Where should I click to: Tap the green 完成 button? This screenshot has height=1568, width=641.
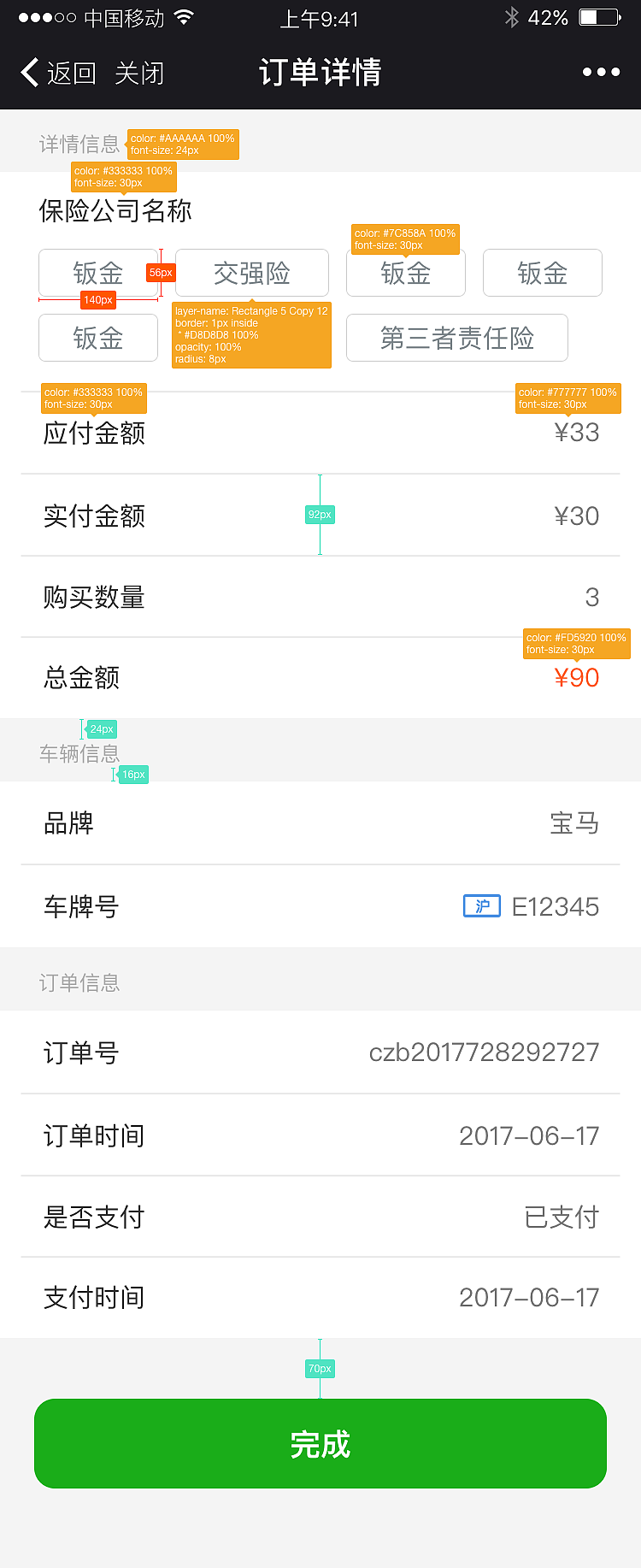coord(320,1443)
